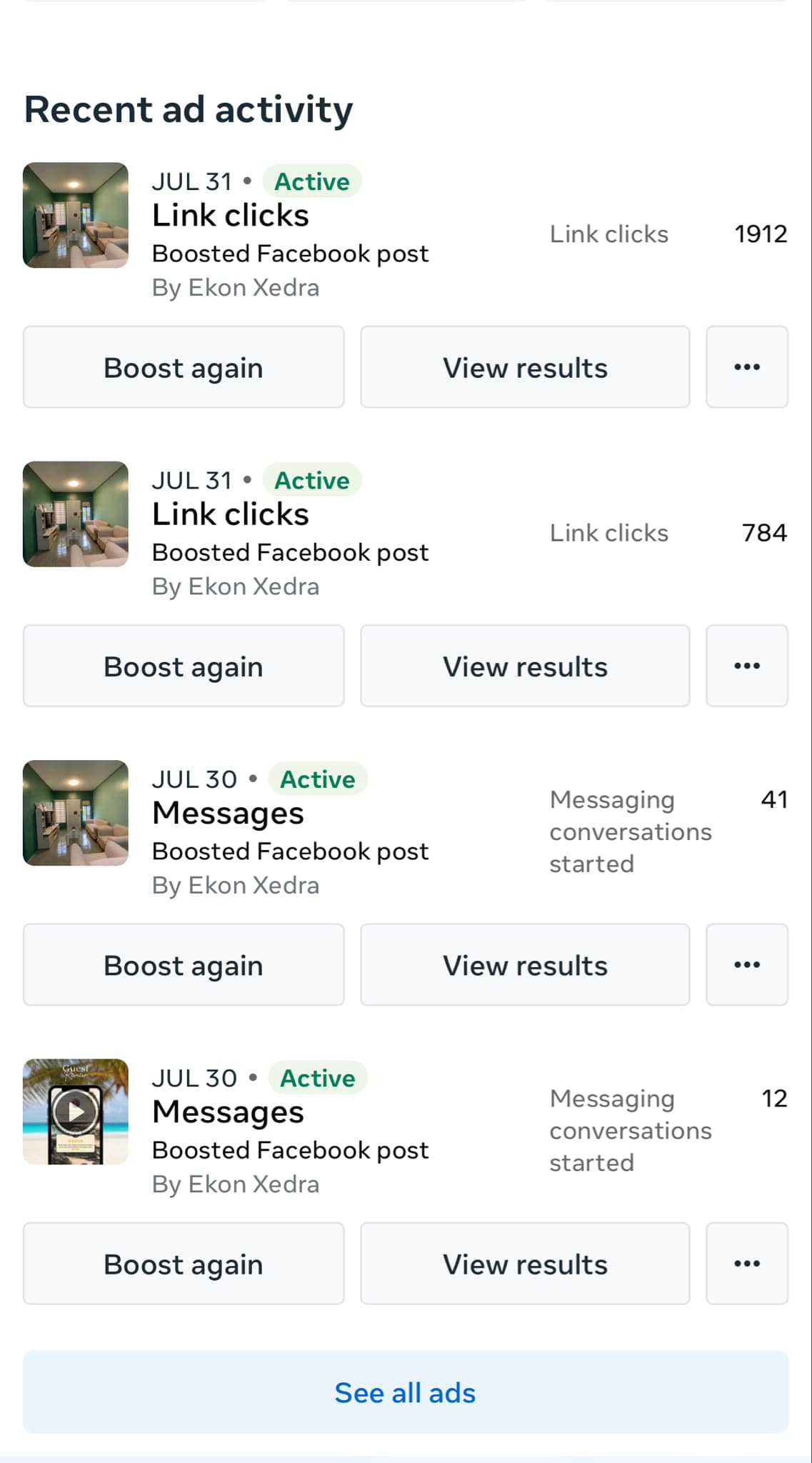The width and height of the screenshot is (812, 1463).
Task: Open more options for the 784 link clicks ad
Action: pos(746,666)
